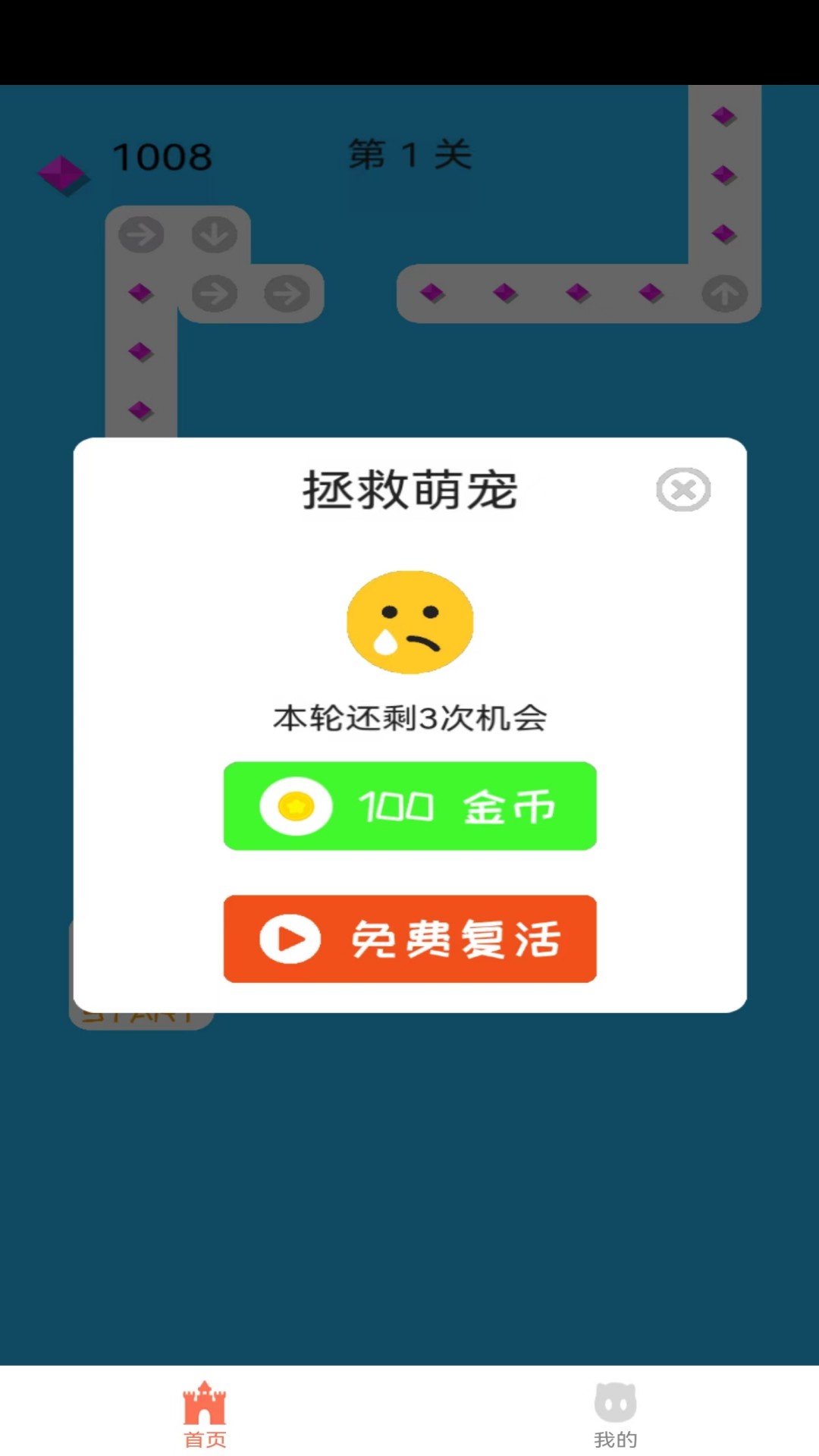Tap the START button behind the dialog

pyautogui.click(x=140, y=1012)
